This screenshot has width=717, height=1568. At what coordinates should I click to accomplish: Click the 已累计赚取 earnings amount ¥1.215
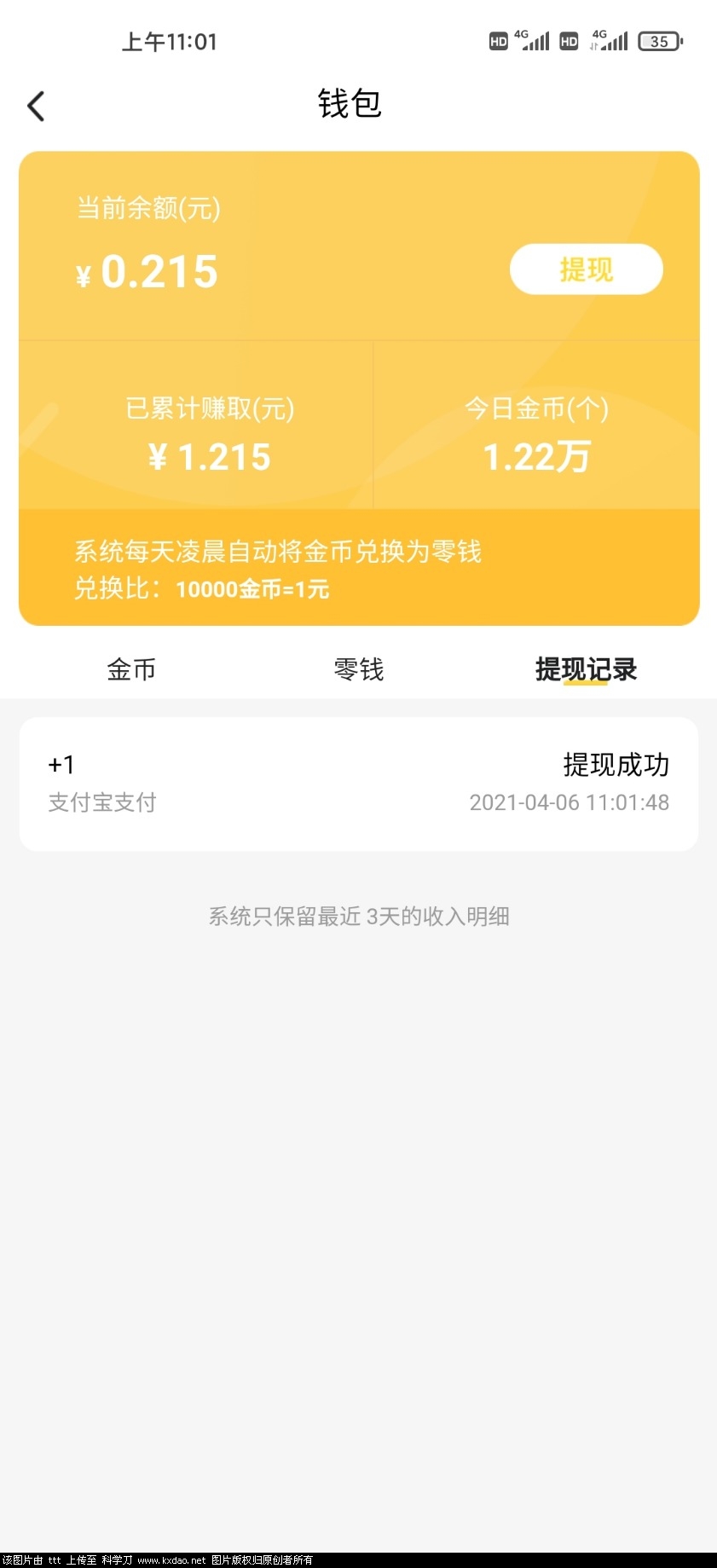coord(209,457)
